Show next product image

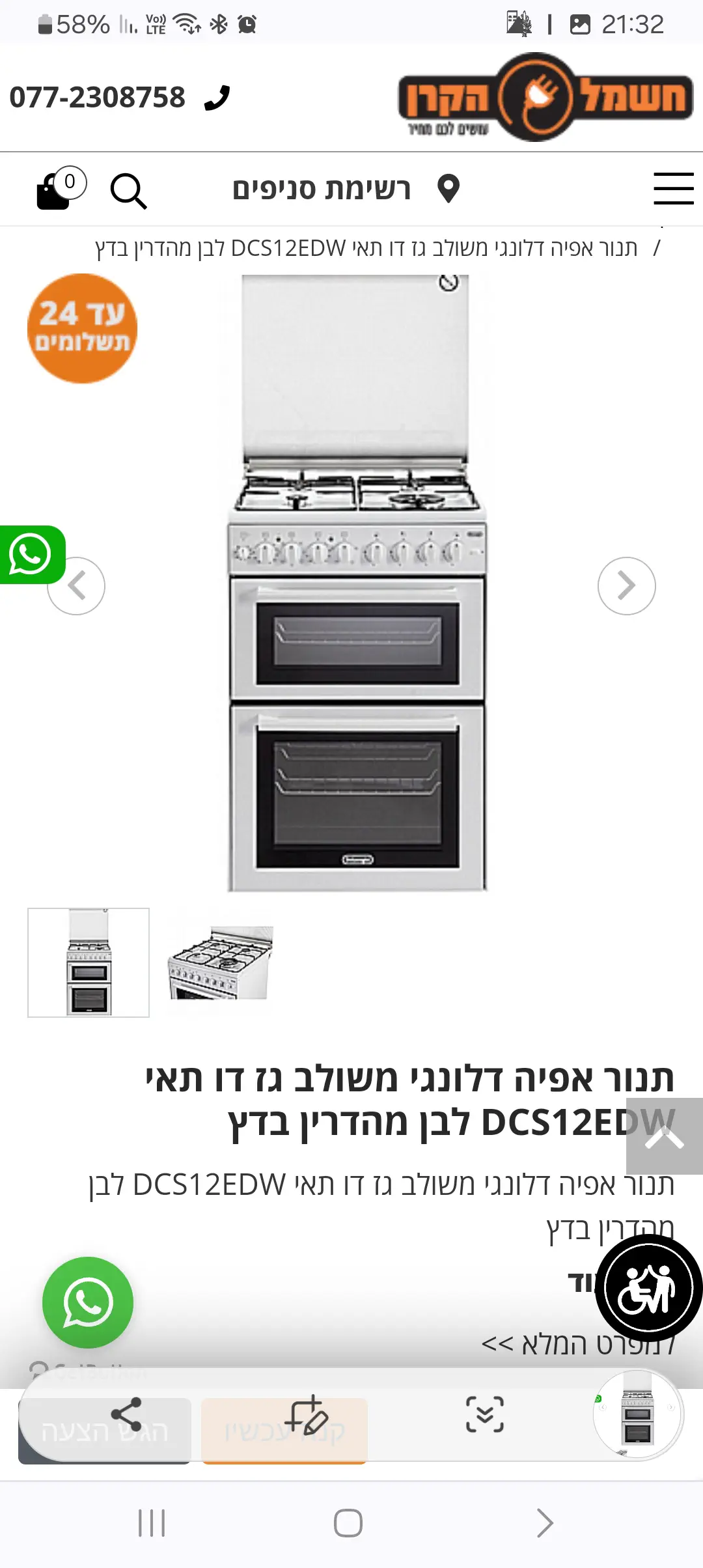point(626,585)
